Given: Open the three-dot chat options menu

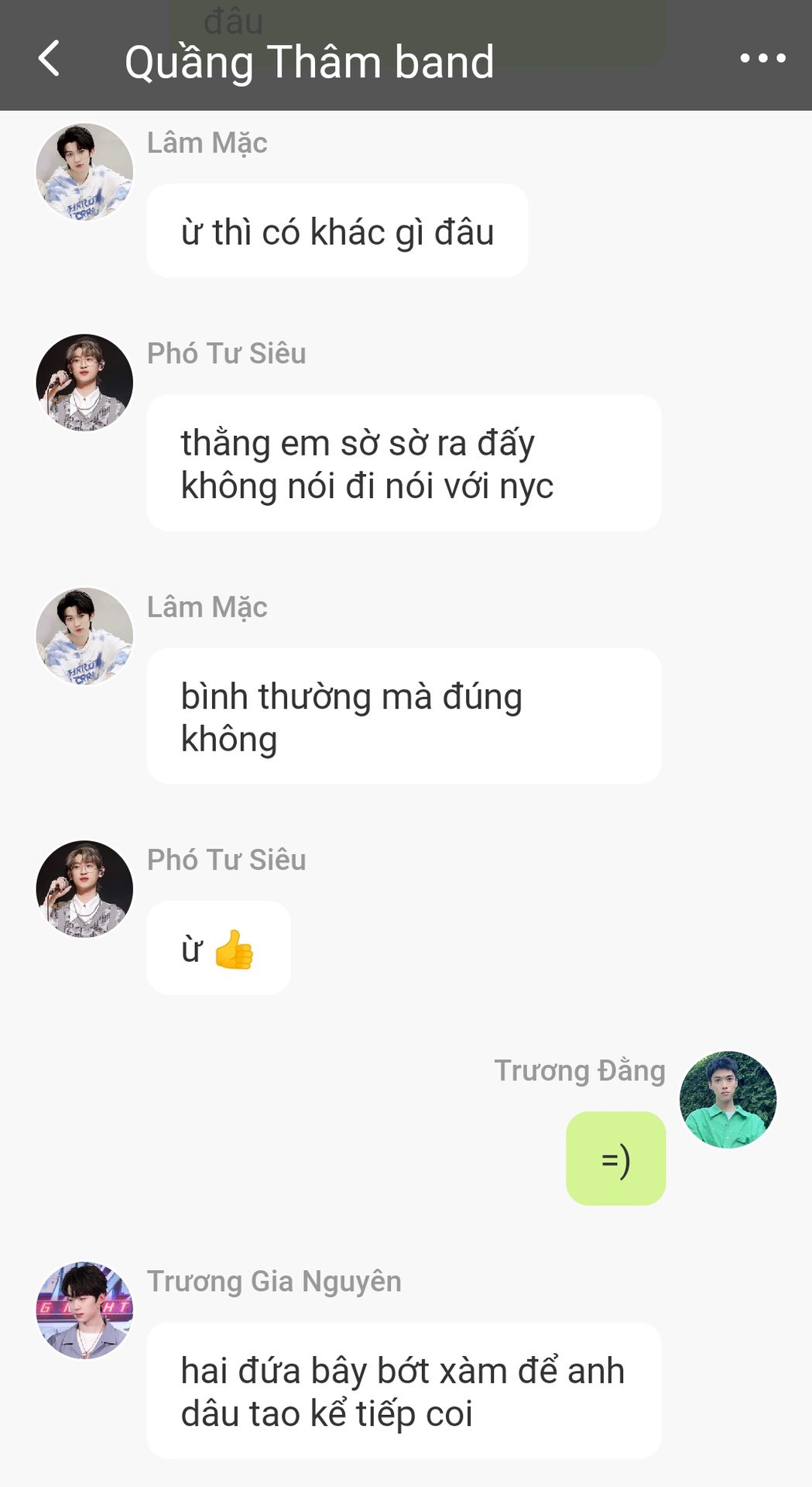Looking at the screenshot, I should point(762,58).
